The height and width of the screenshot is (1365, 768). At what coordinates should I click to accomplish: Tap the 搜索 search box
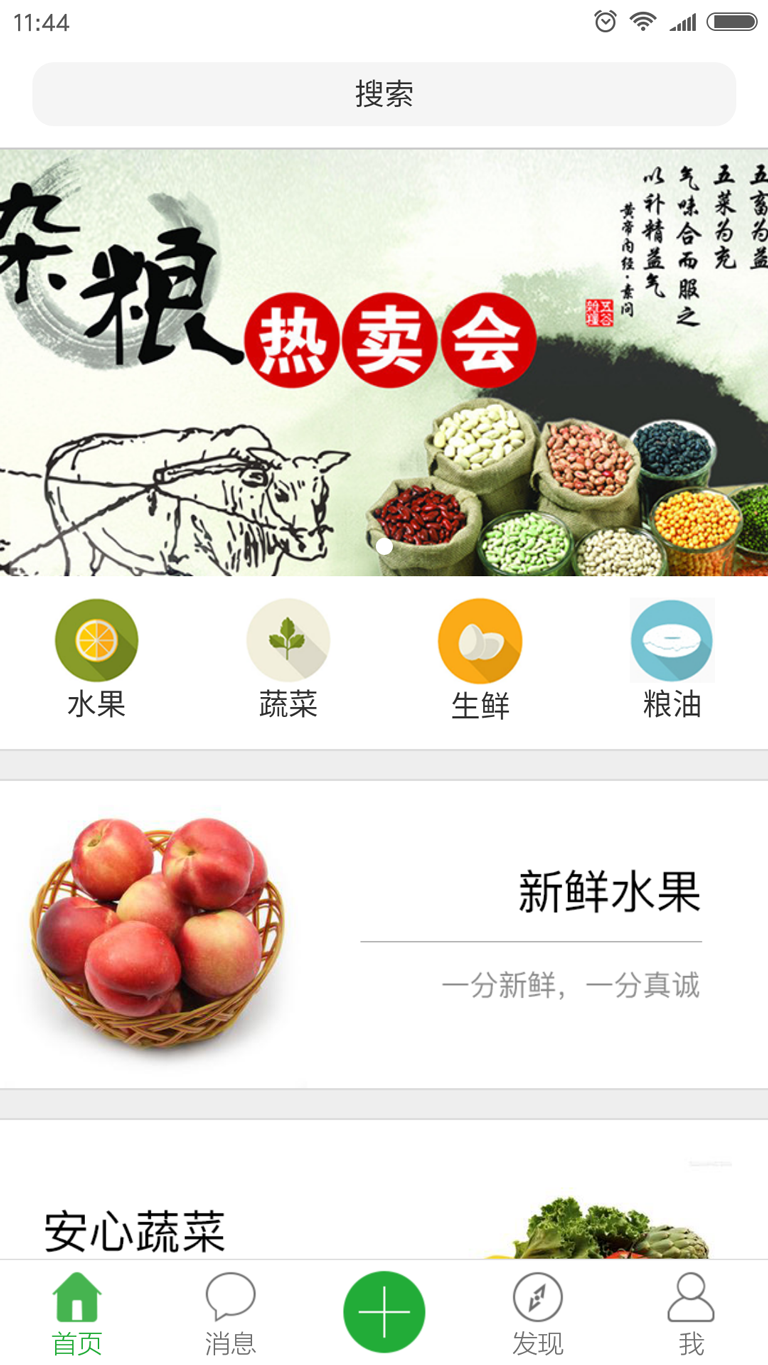[384, 94]
